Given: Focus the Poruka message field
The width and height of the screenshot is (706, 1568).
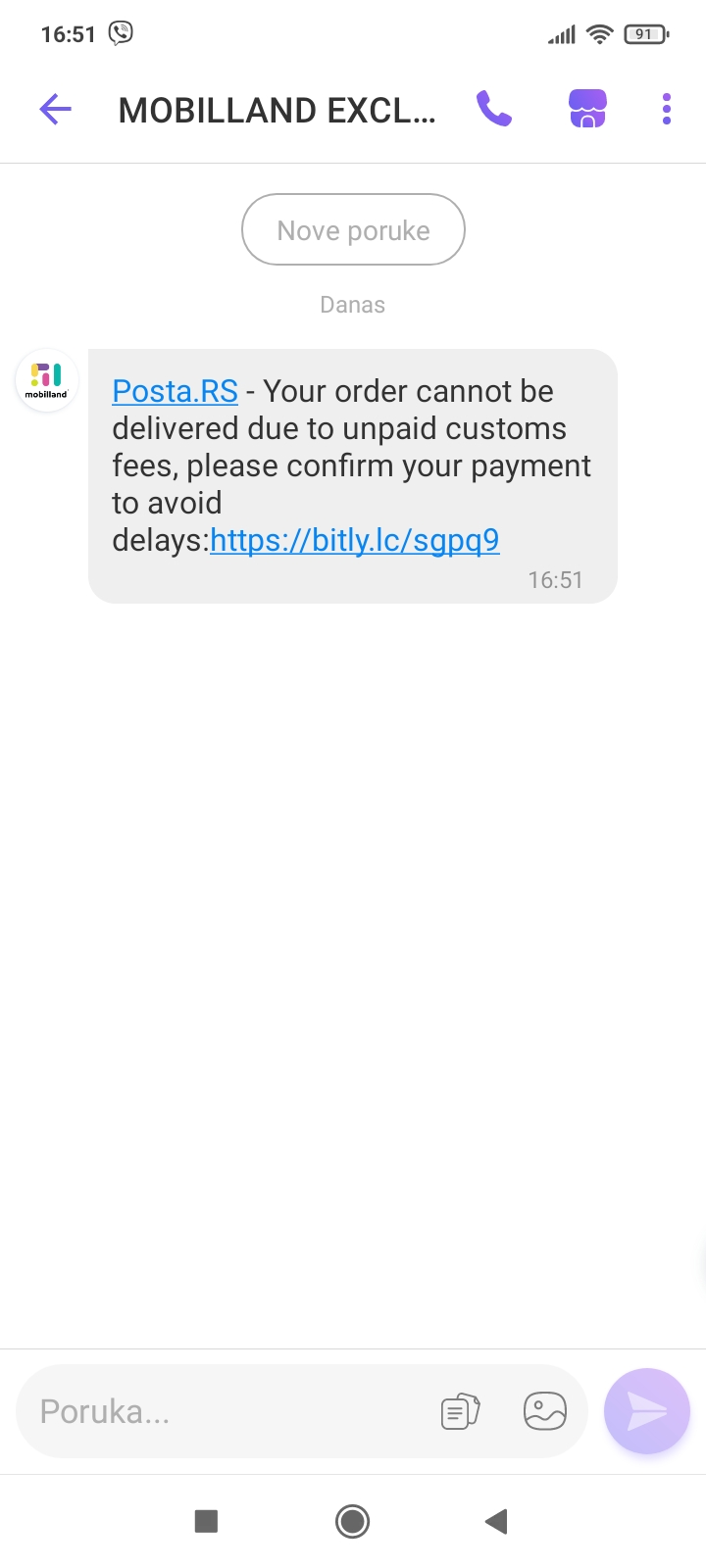Looking at the screenshot, I should pyautogui.click(x=226, y=1412).
